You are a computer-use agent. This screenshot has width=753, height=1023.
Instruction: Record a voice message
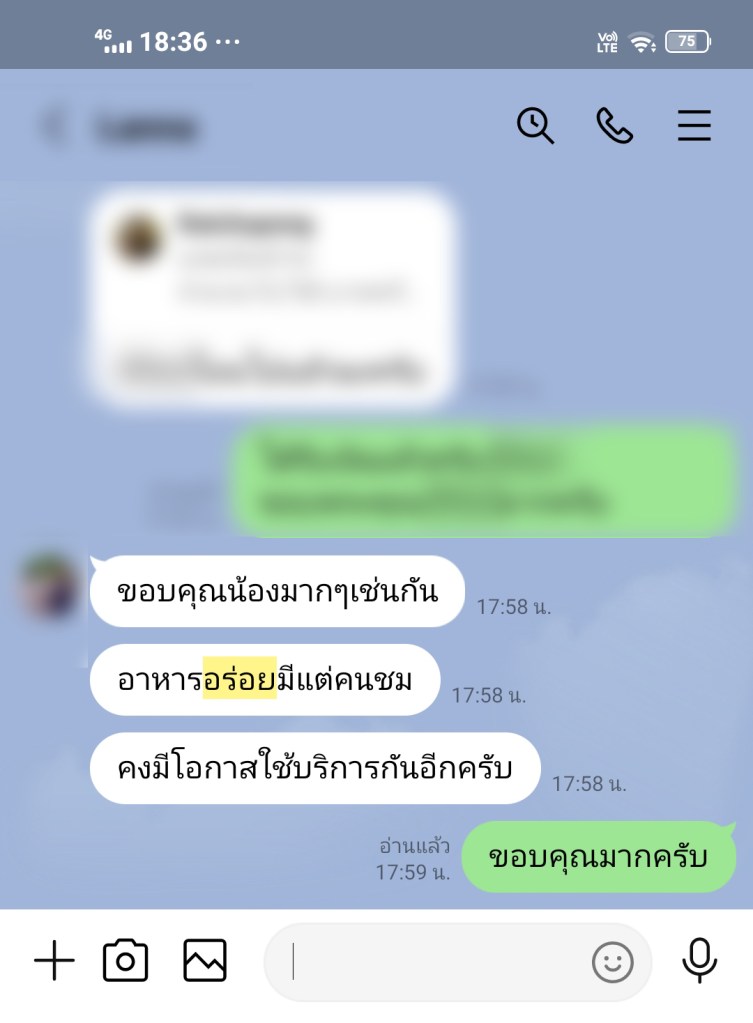click(700, 961)
